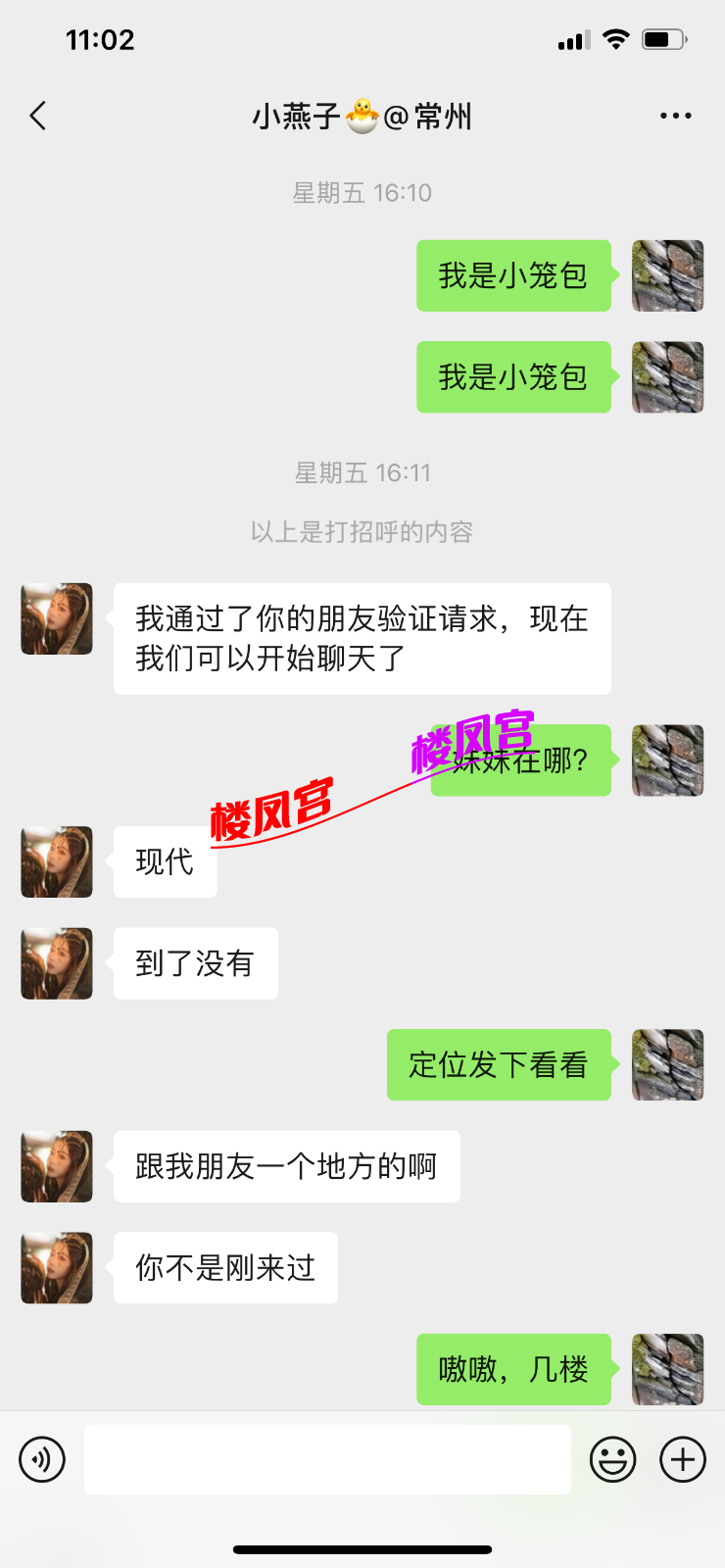725x1568 pixels.
Task: Tap the cellular signal bars
Action: click(573, 37)
